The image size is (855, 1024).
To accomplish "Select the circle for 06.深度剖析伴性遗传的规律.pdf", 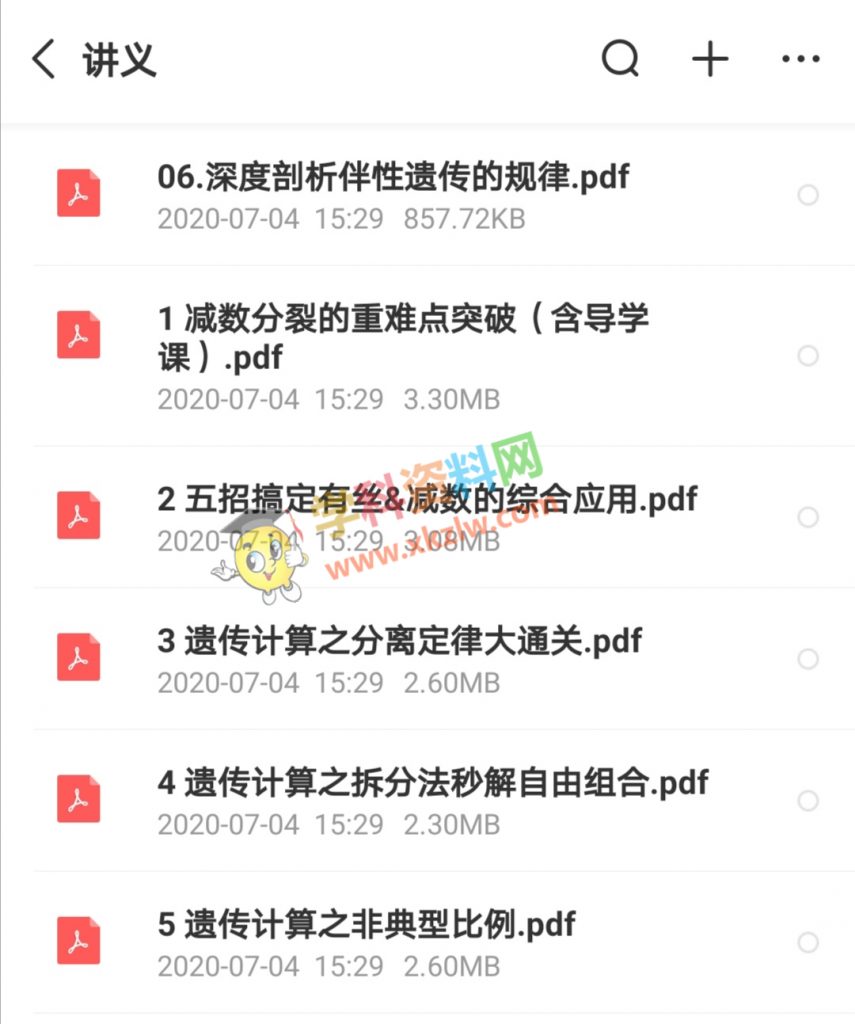I will pos(808,195).
